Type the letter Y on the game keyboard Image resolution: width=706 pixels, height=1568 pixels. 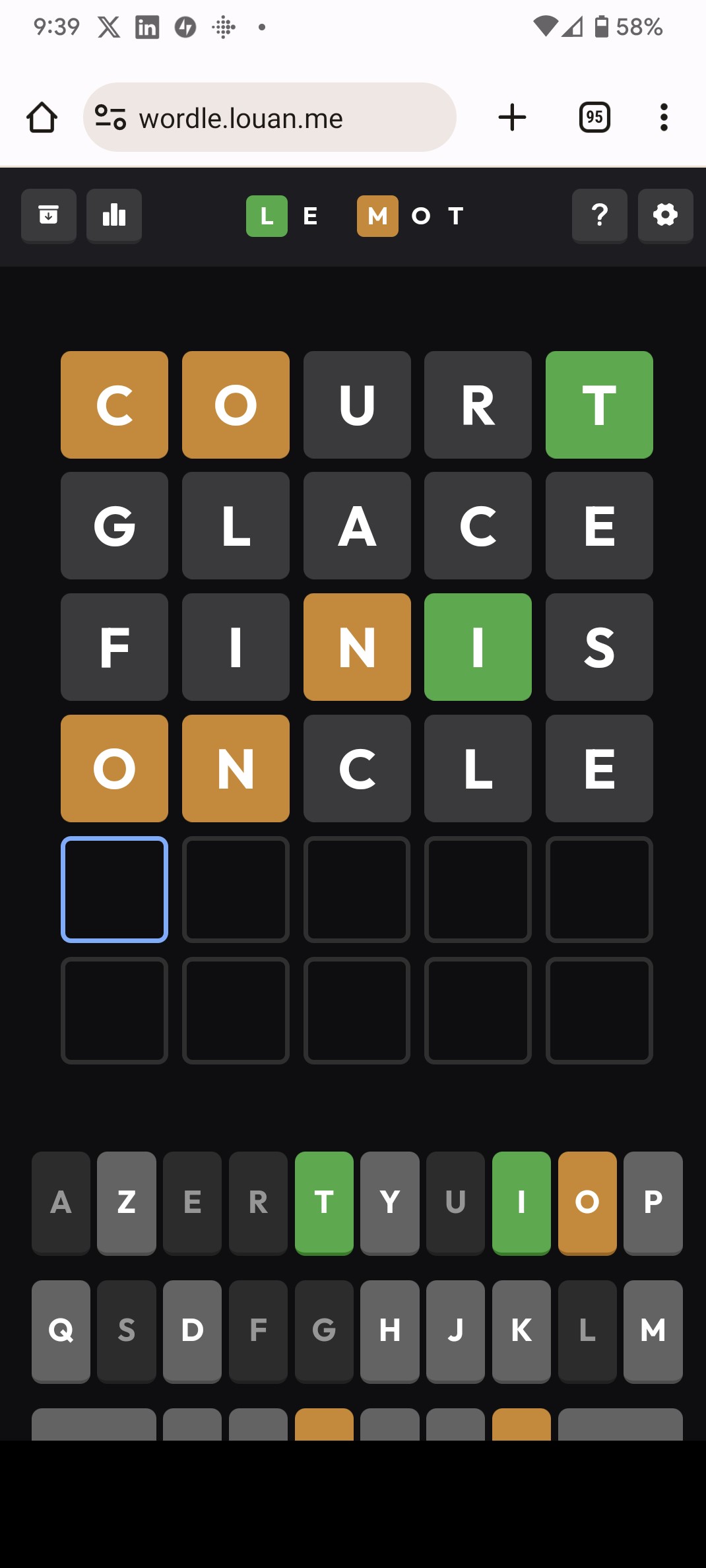point(390,1202)
